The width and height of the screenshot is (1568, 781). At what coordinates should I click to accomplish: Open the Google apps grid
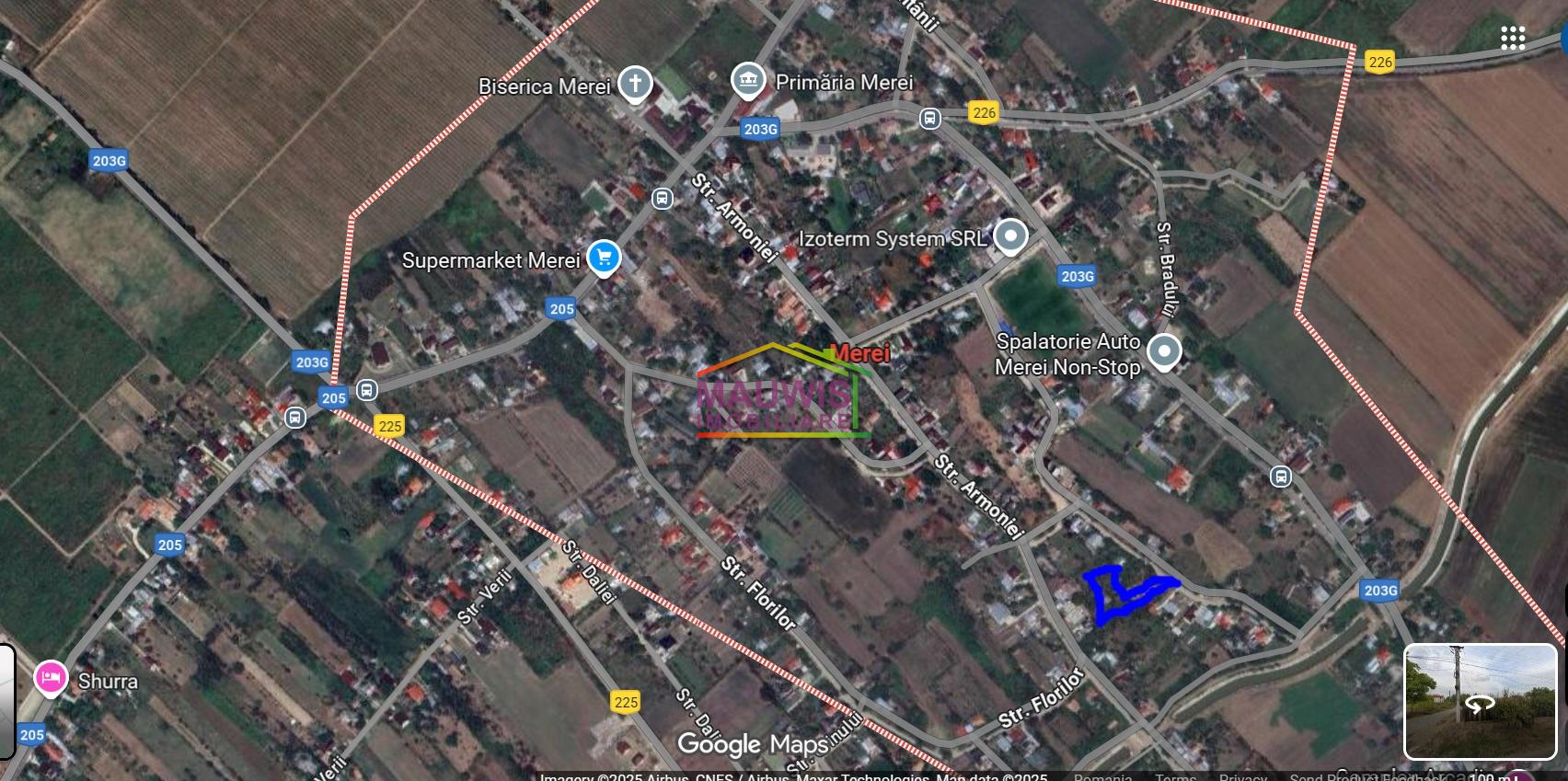coord(1513,38)
